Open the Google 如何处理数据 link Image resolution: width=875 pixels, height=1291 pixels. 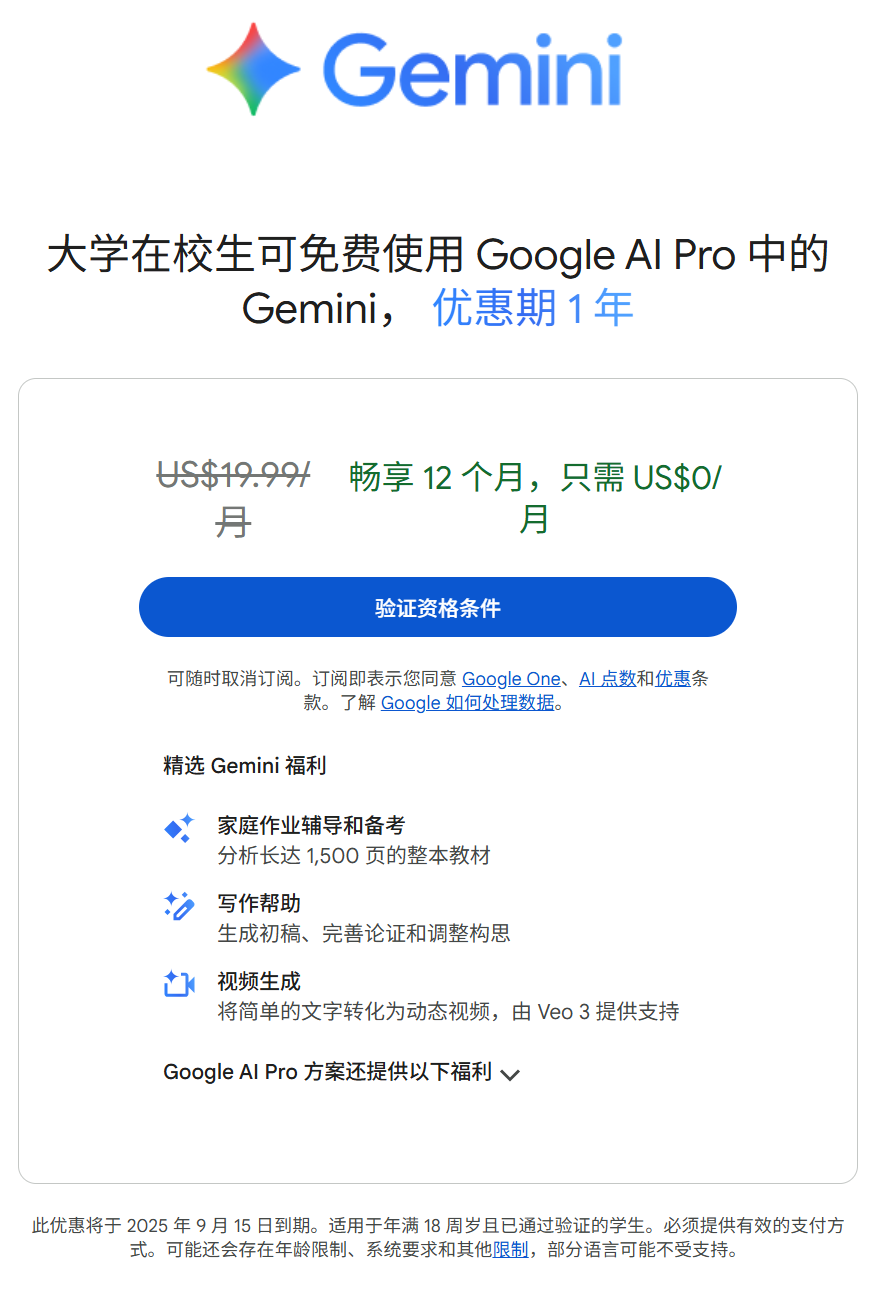tap(467, 703)
